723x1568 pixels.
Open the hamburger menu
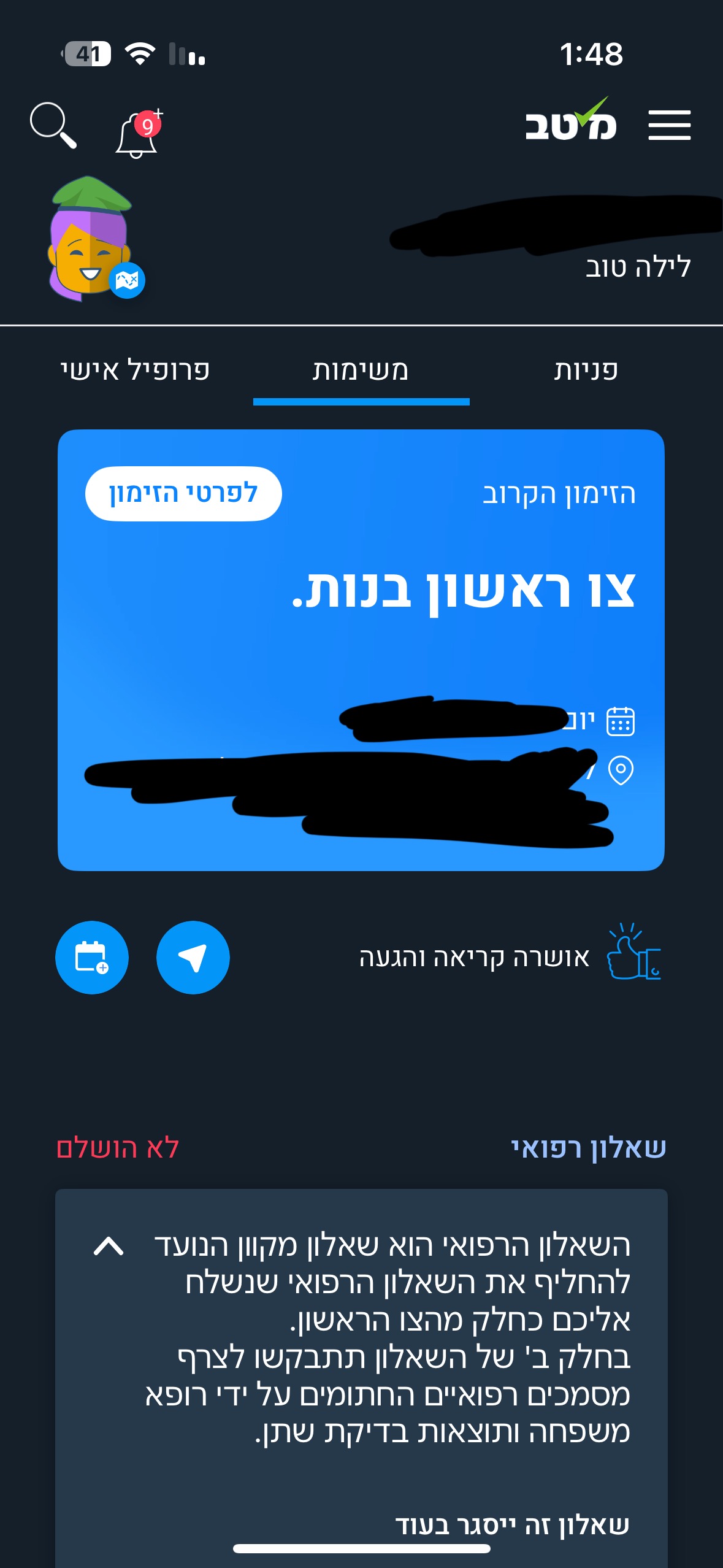[x=669, y=125]
